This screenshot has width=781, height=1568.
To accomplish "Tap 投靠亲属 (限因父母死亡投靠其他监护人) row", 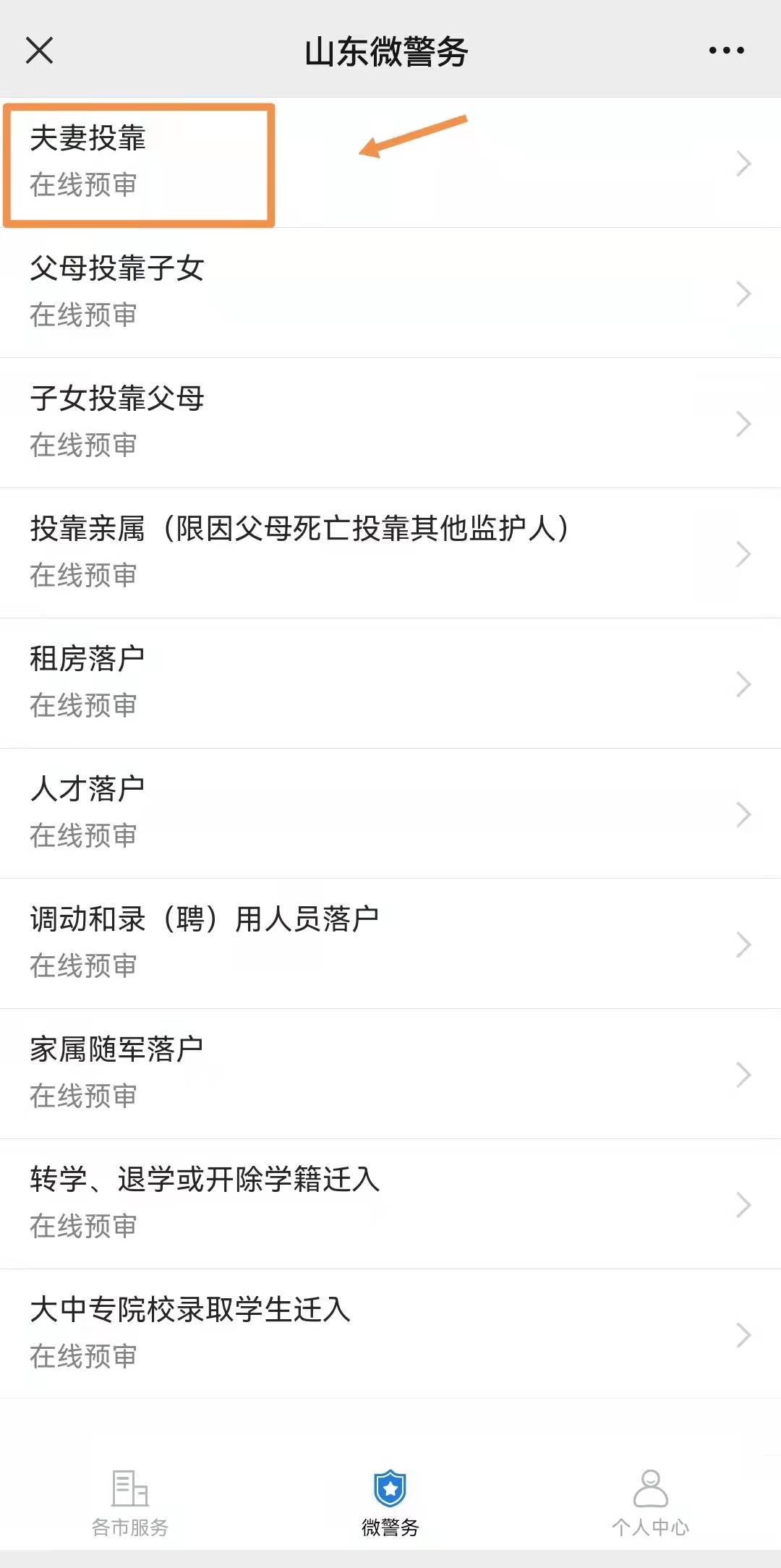I will (390, 553).
